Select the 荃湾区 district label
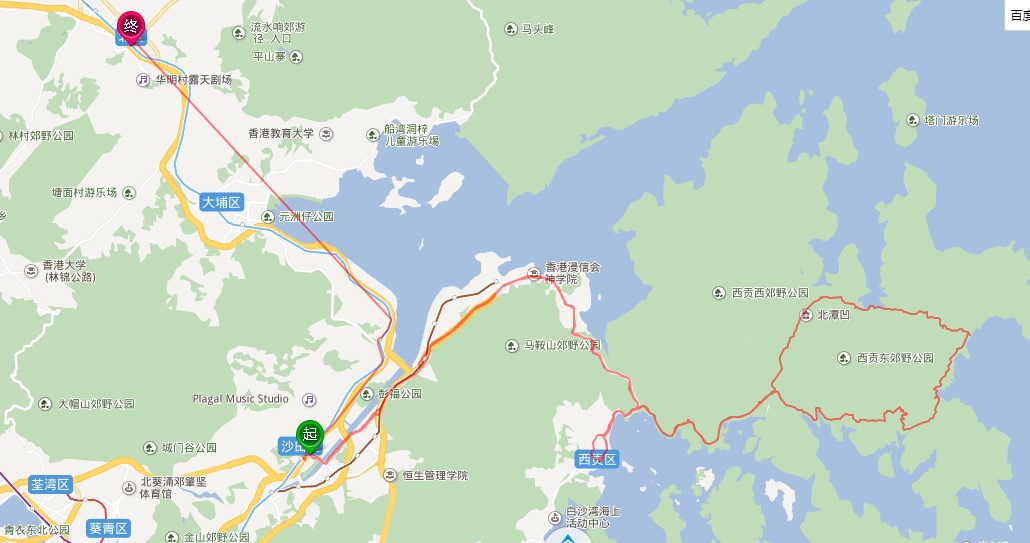1030x543 pixels. [51, 484]
